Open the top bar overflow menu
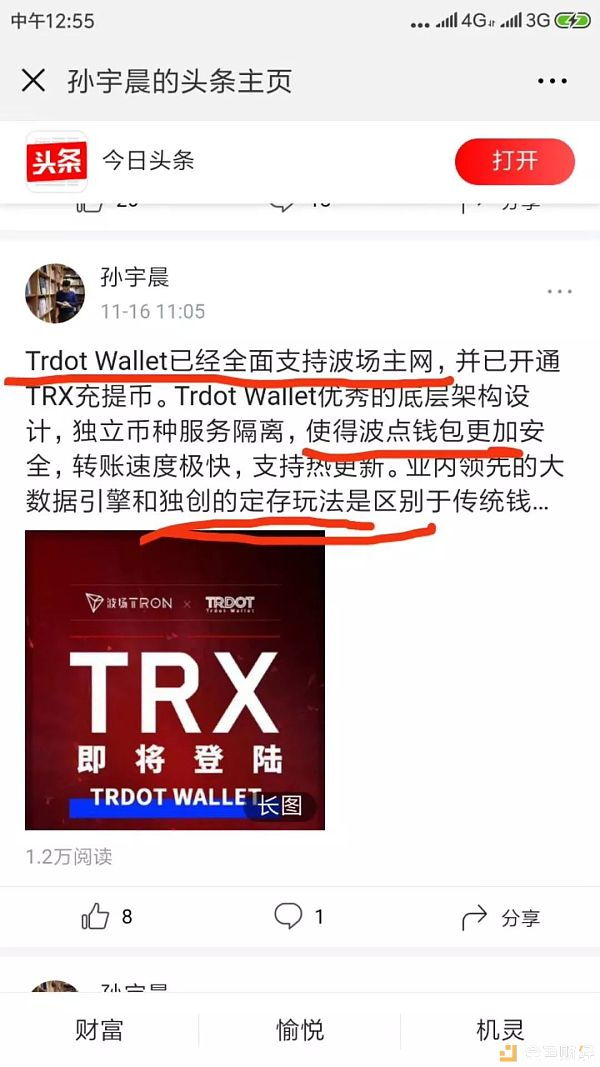This screenshot has height=1067, width=600. (x=552, y=82)
